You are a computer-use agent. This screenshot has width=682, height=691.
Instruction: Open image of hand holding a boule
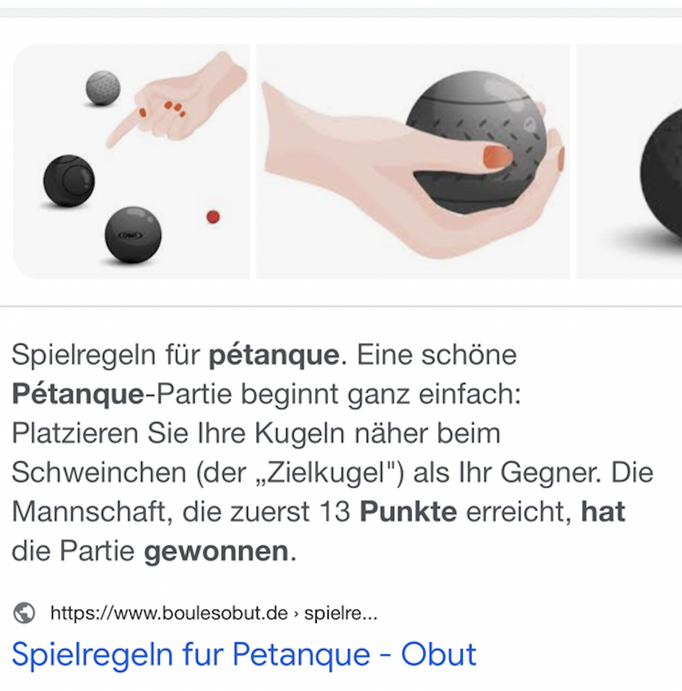pyautogui.click(x=412, y=162)
